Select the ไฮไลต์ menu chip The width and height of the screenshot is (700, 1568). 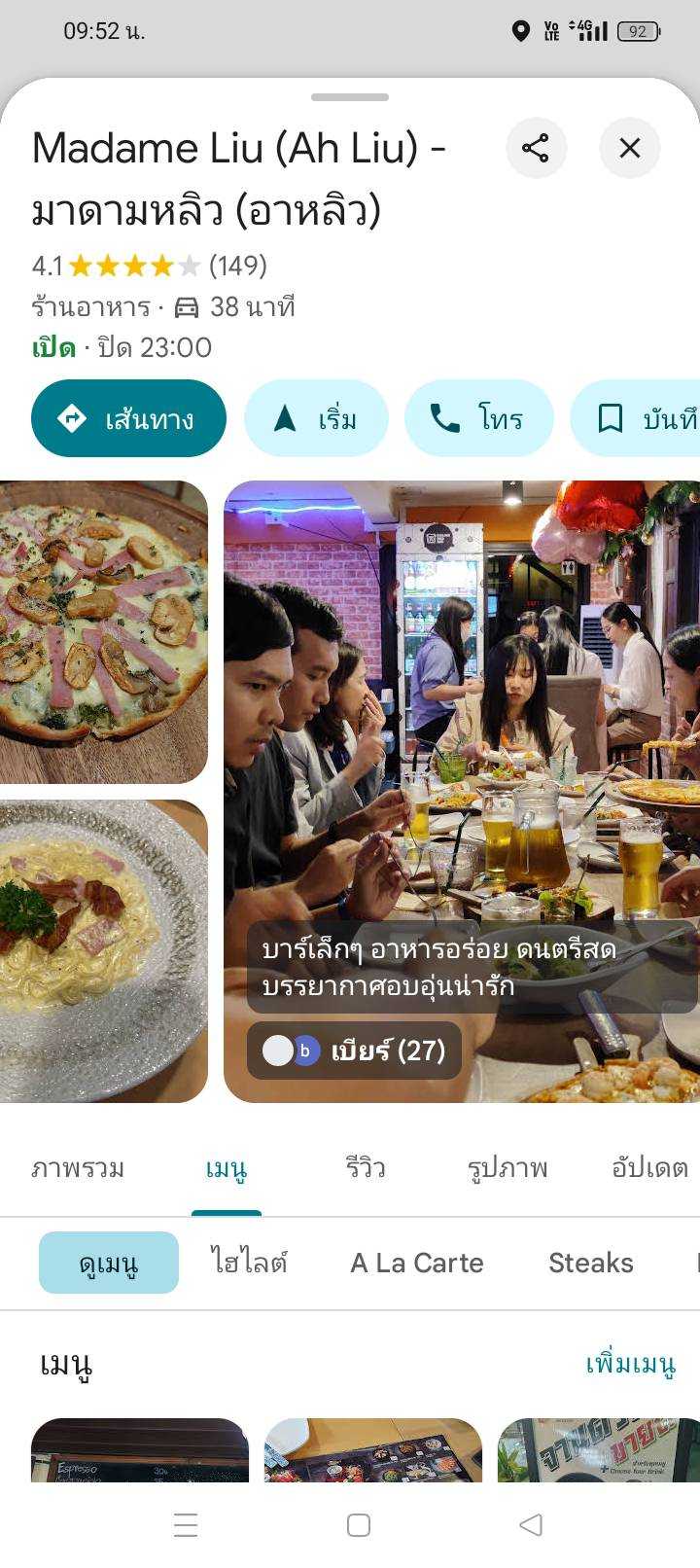(x=249, y=1263)
